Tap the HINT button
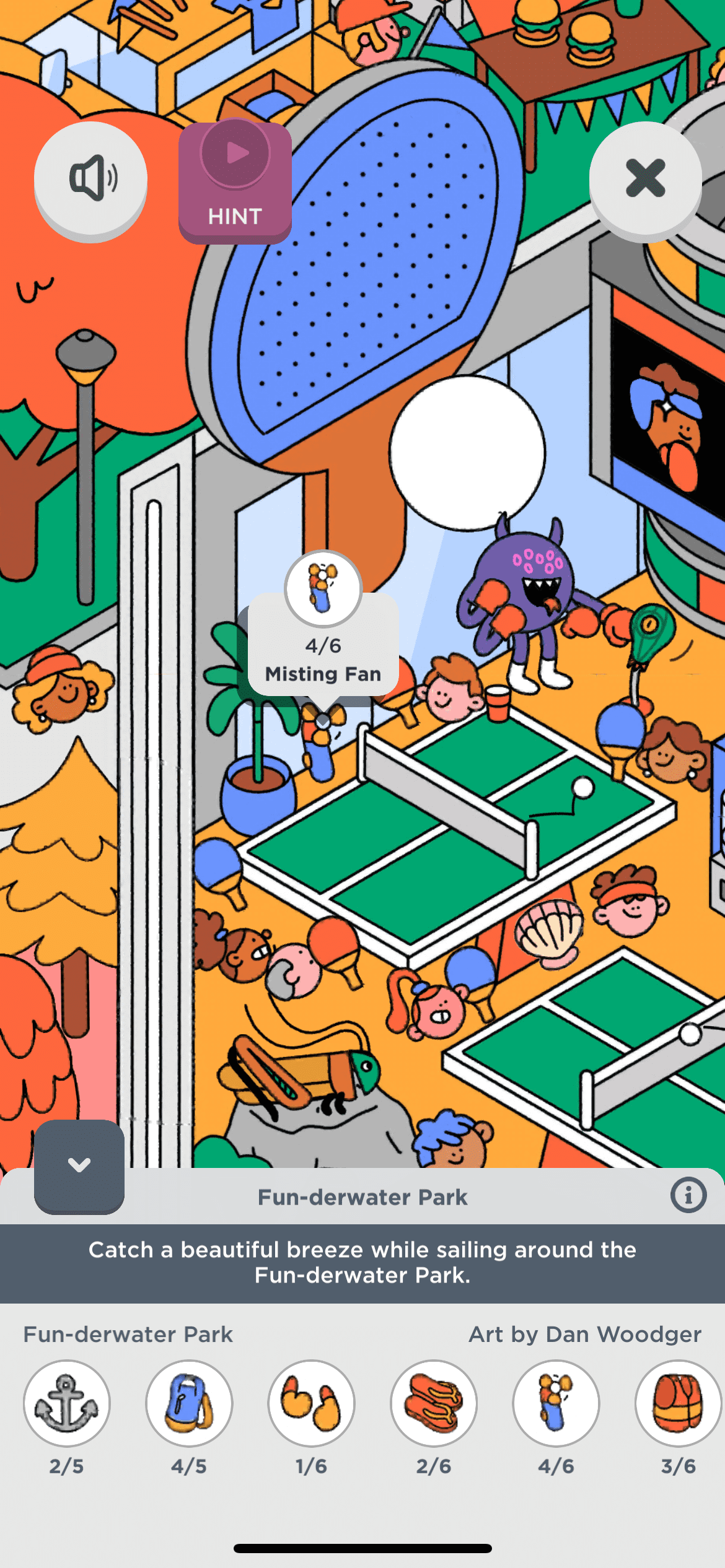The height and width of the screenshot is (1568, 725). (x=235, y=182)
